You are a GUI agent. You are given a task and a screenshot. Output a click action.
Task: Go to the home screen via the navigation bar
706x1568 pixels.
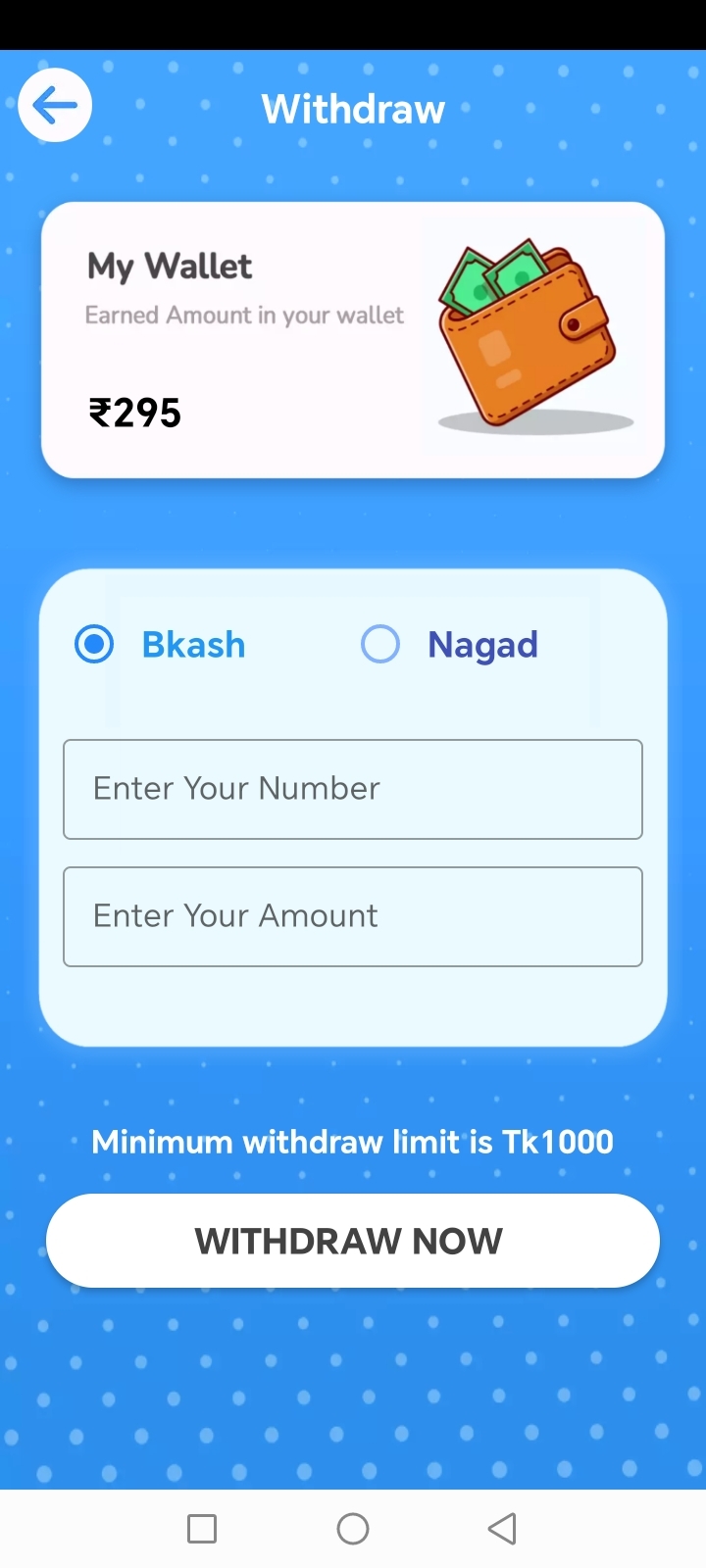(x=353, y=1529)
